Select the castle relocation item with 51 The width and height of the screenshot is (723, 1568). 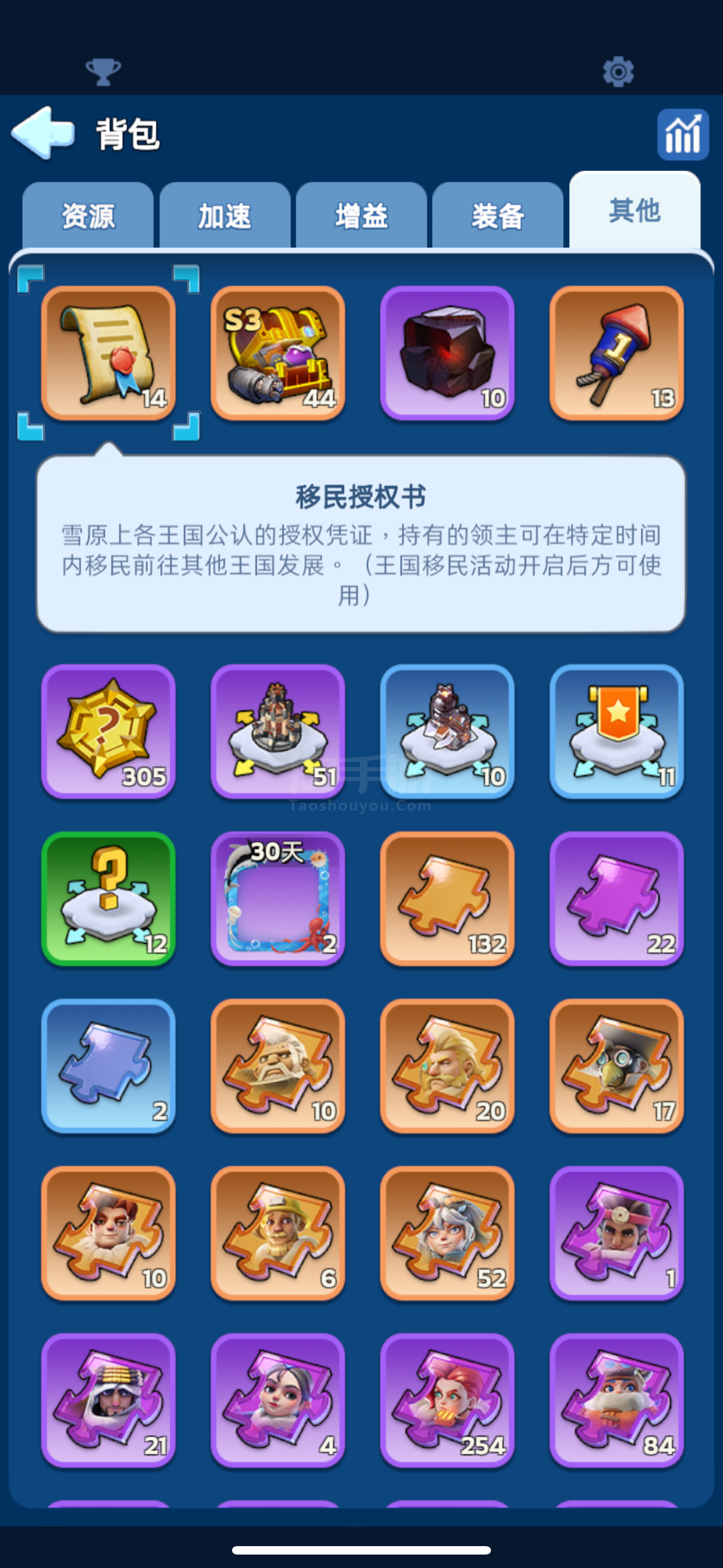277,731
